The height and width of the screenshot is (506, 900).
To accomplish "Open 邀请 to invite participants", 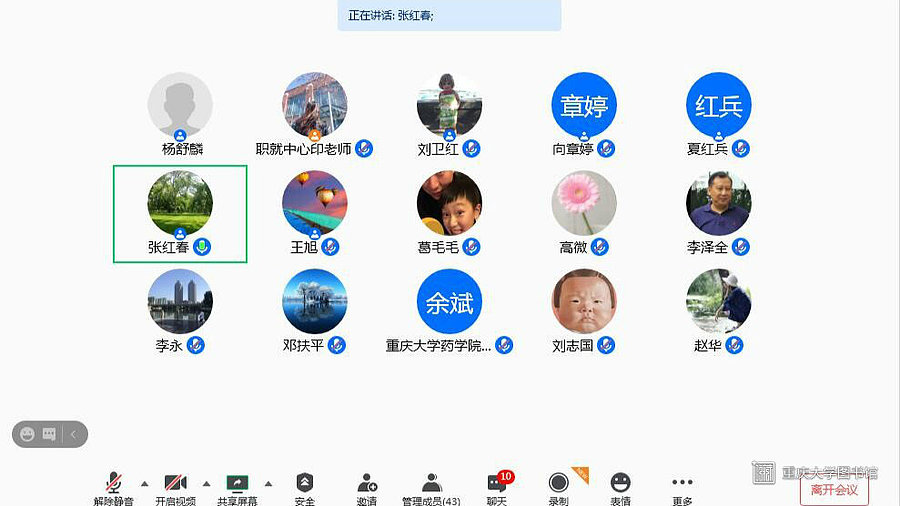I will tap(367, 487).
